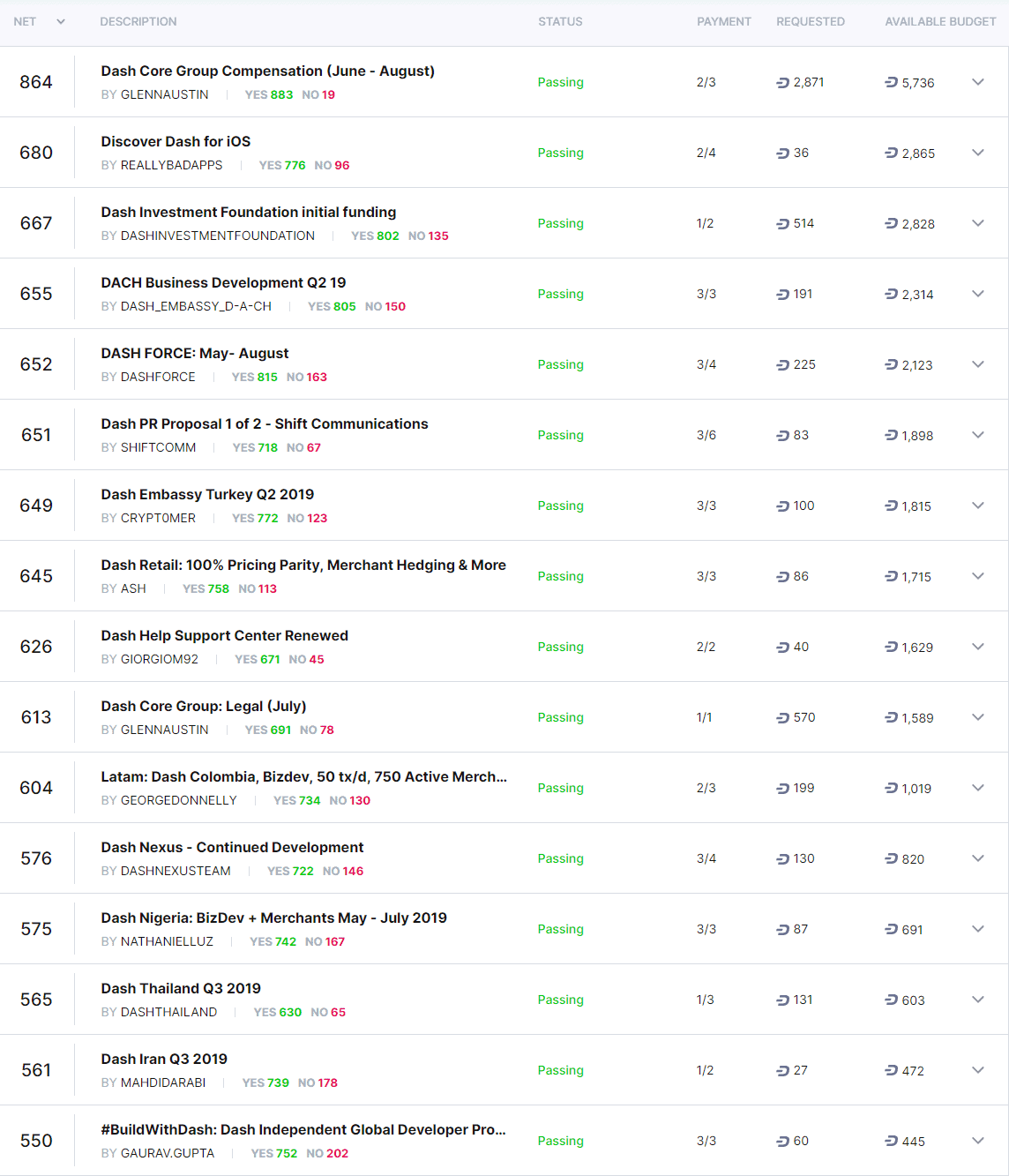Expand Dash Retail Pricing Parity row chevron
Viewport: 1009px width, 1176px height.
click(977, 576)
